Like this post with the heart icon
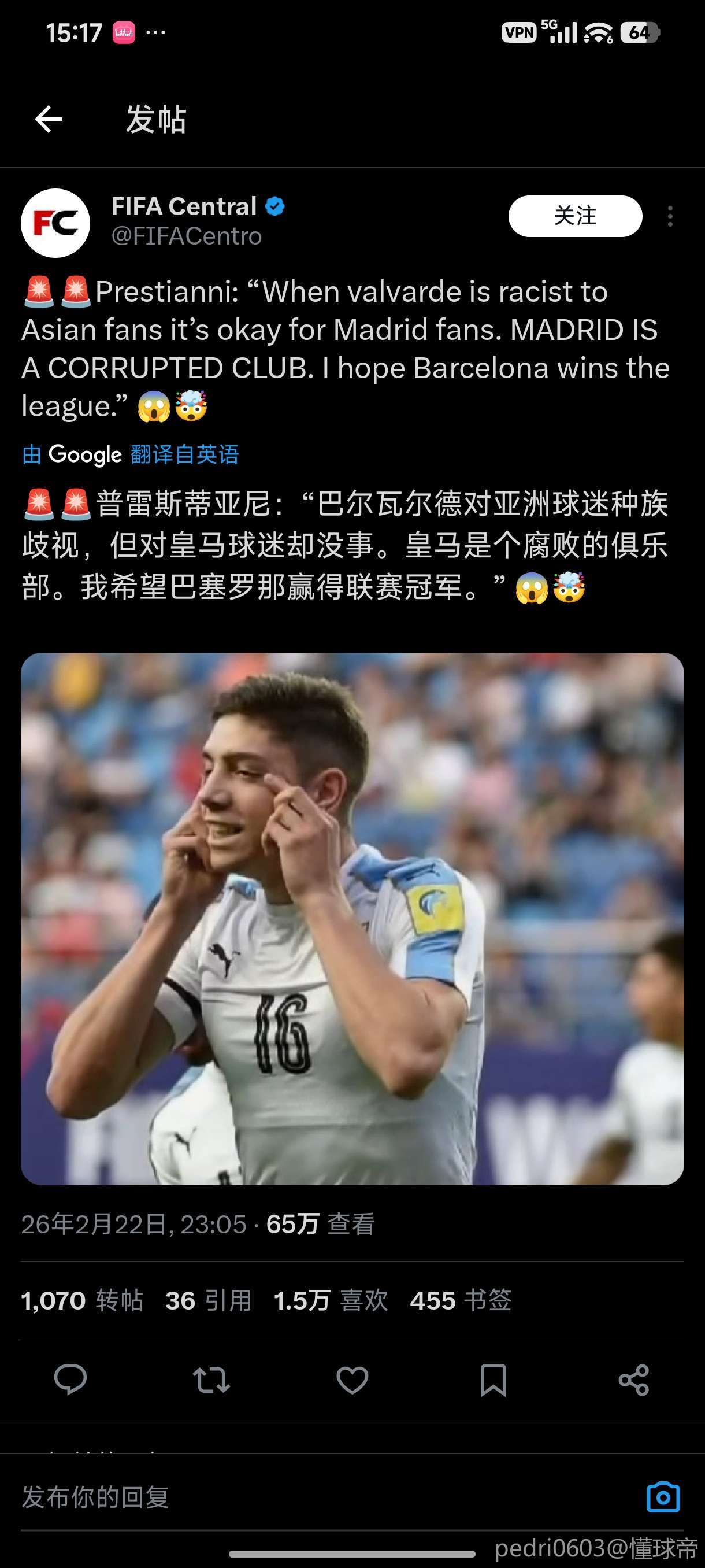Image resolution: width=705 pixels, height=1568 pixels. click(352, 1380)
